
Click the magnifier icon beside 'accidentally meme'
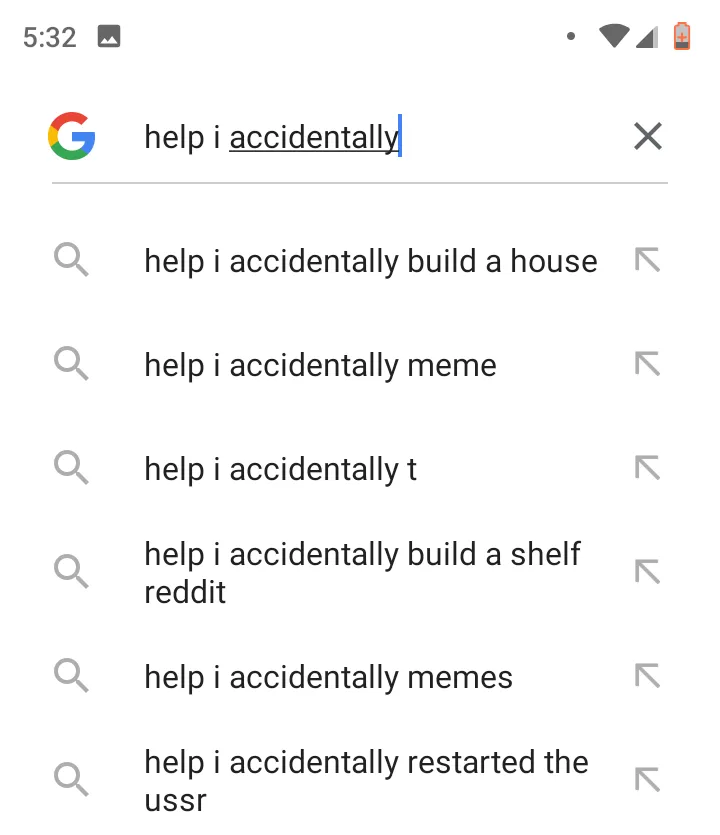pyautogui.click(x=71, y=364)
